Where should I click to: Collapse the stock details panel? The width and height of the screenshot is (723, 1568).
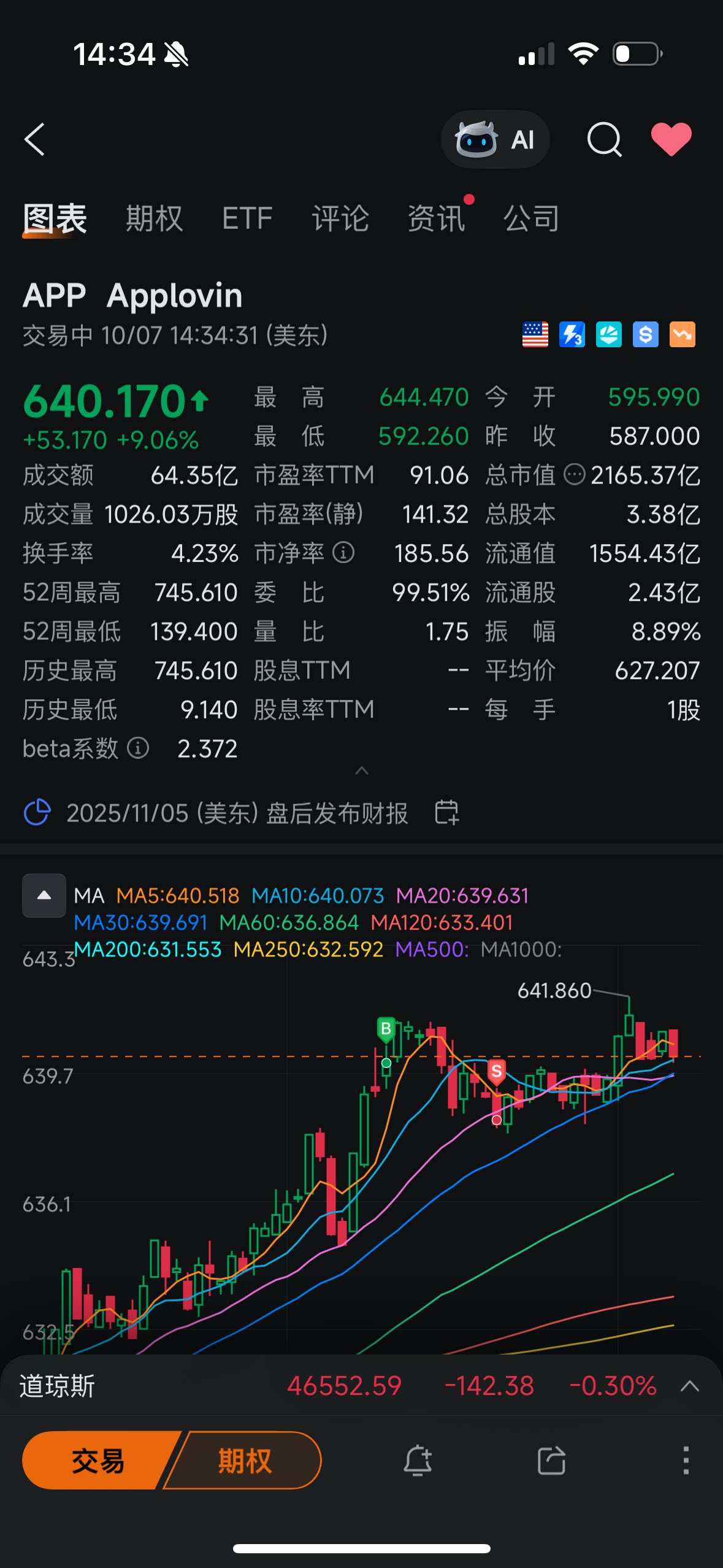tap(362, 771)
